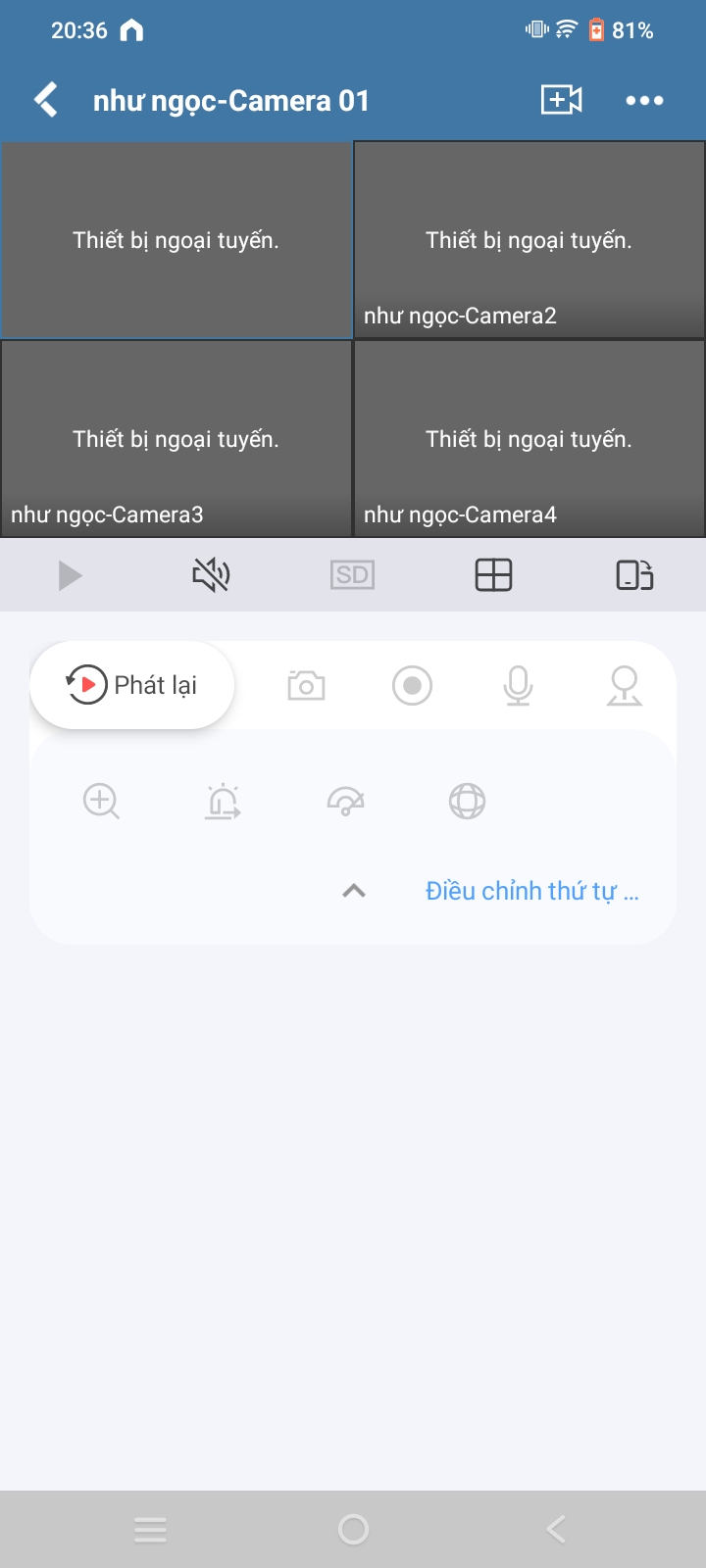Select the như ngọc-Camera2 feed tile

[529, 241]
